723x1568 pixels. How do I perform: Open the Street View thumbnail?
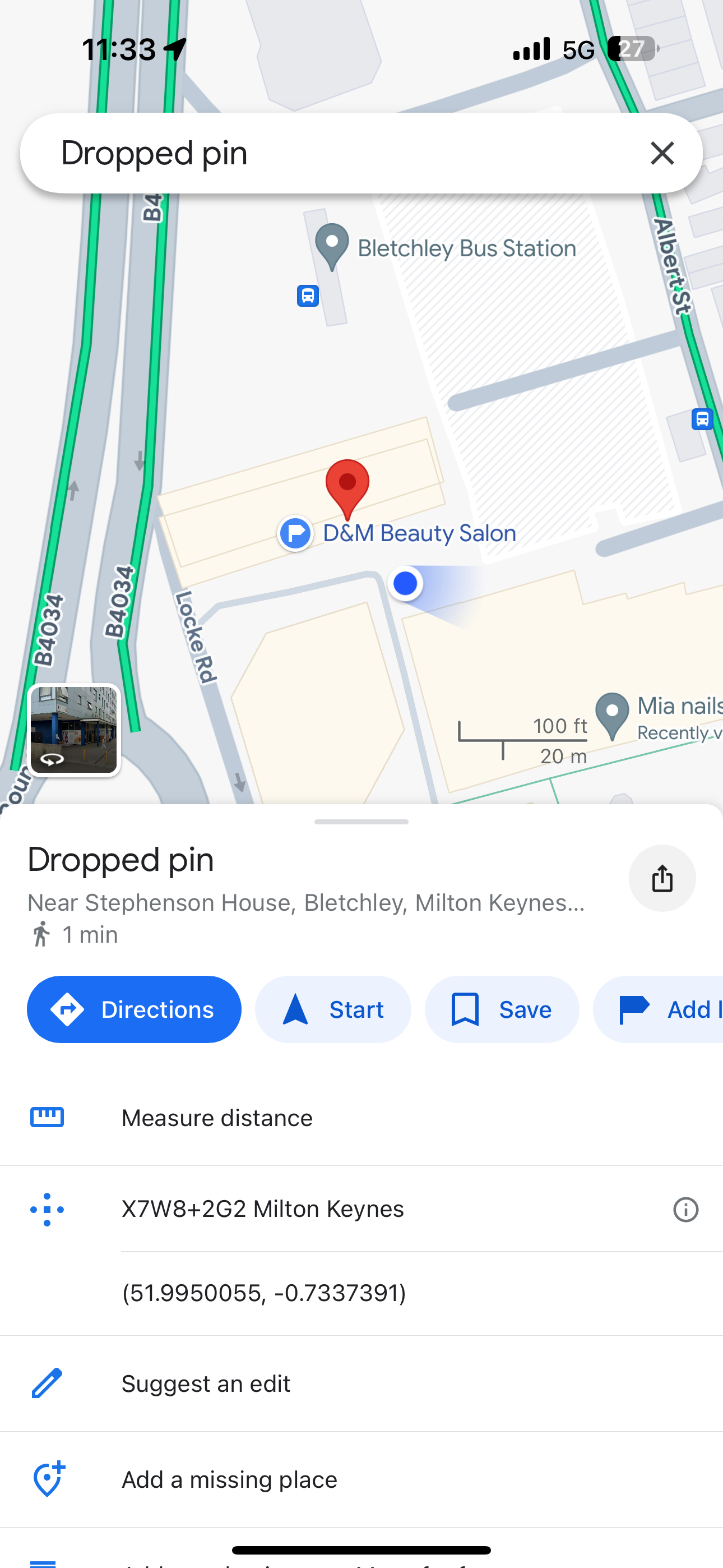point(74,730)
